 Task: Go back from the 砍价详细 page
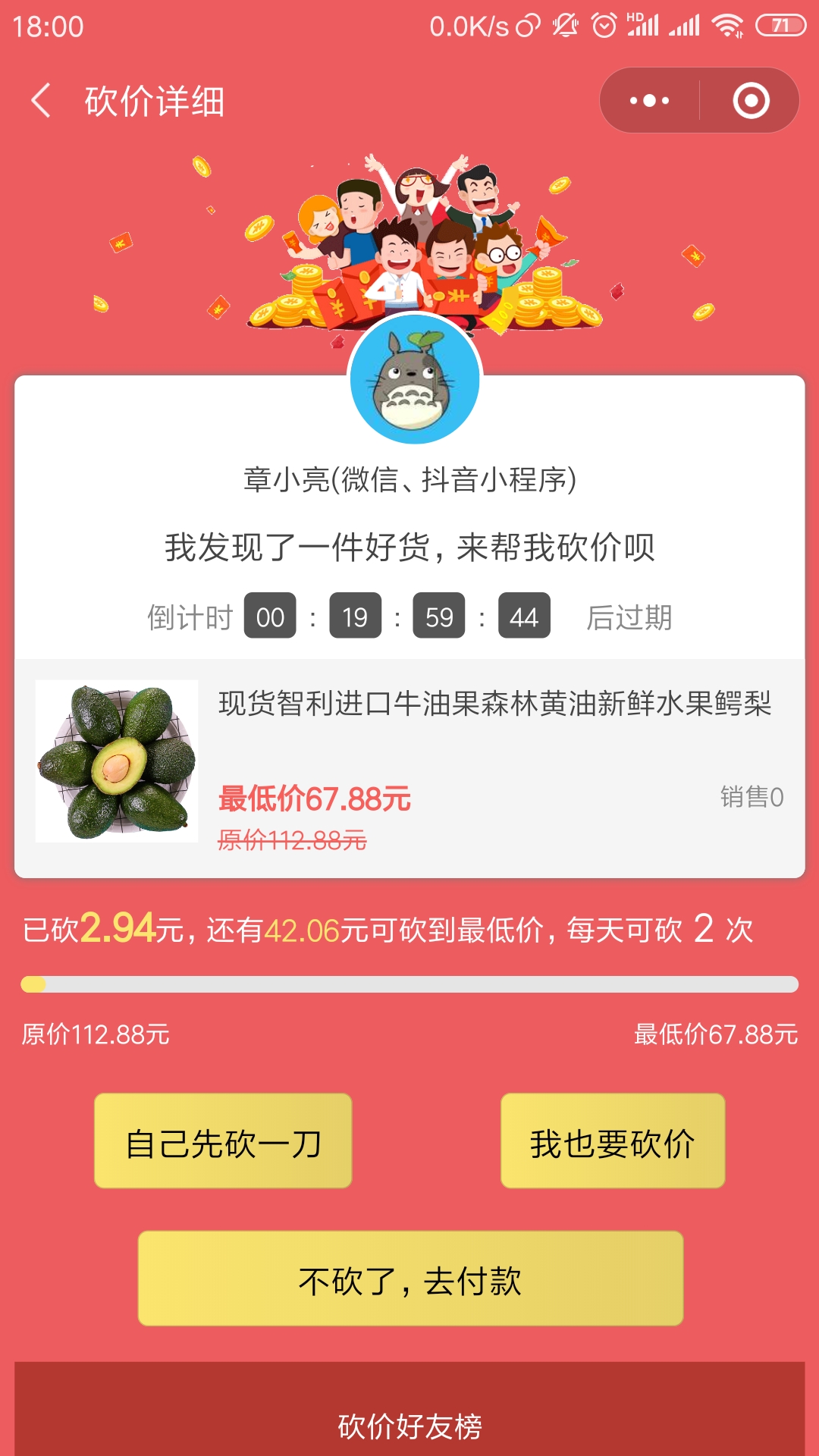coord(41,101)
